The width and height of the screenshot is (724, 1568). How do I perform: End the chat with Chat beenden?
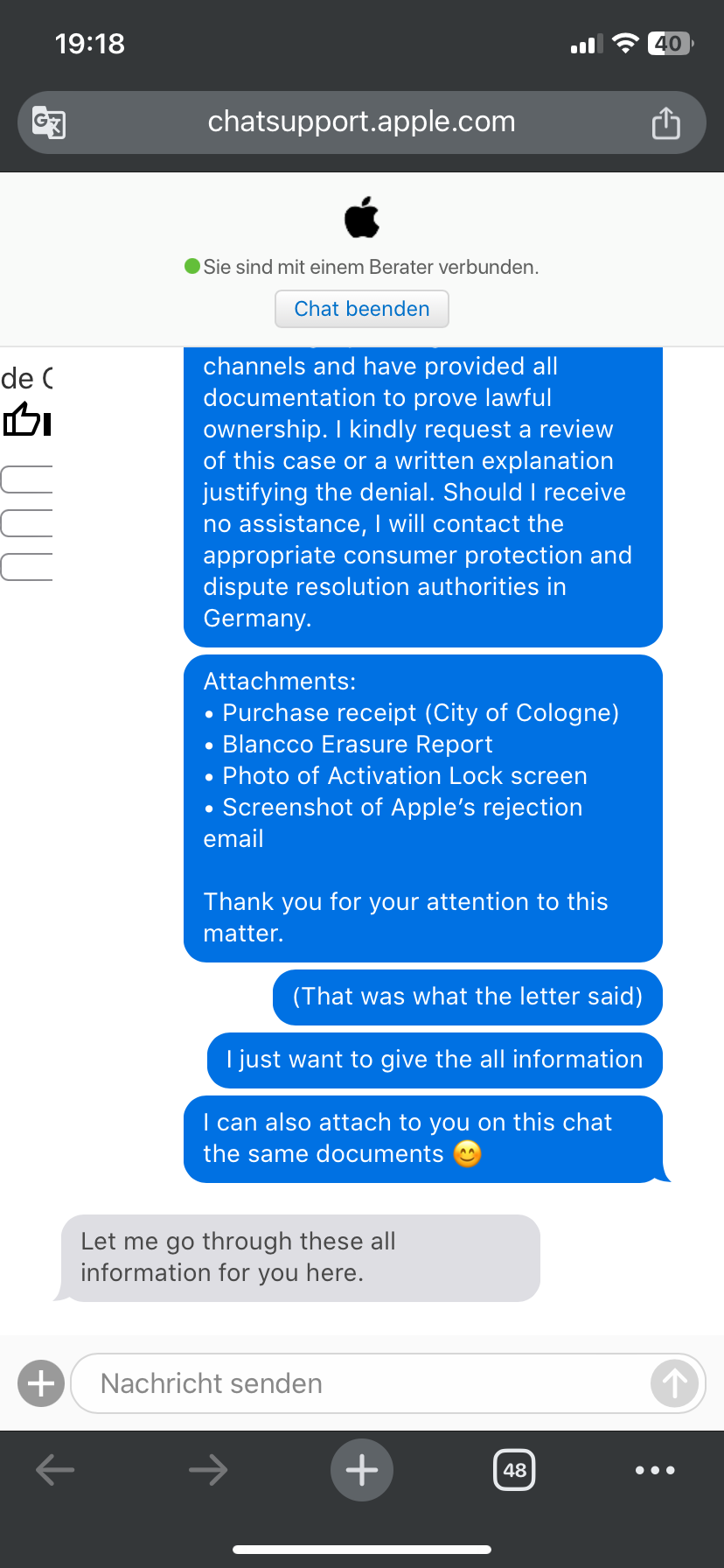coord(362,309)
